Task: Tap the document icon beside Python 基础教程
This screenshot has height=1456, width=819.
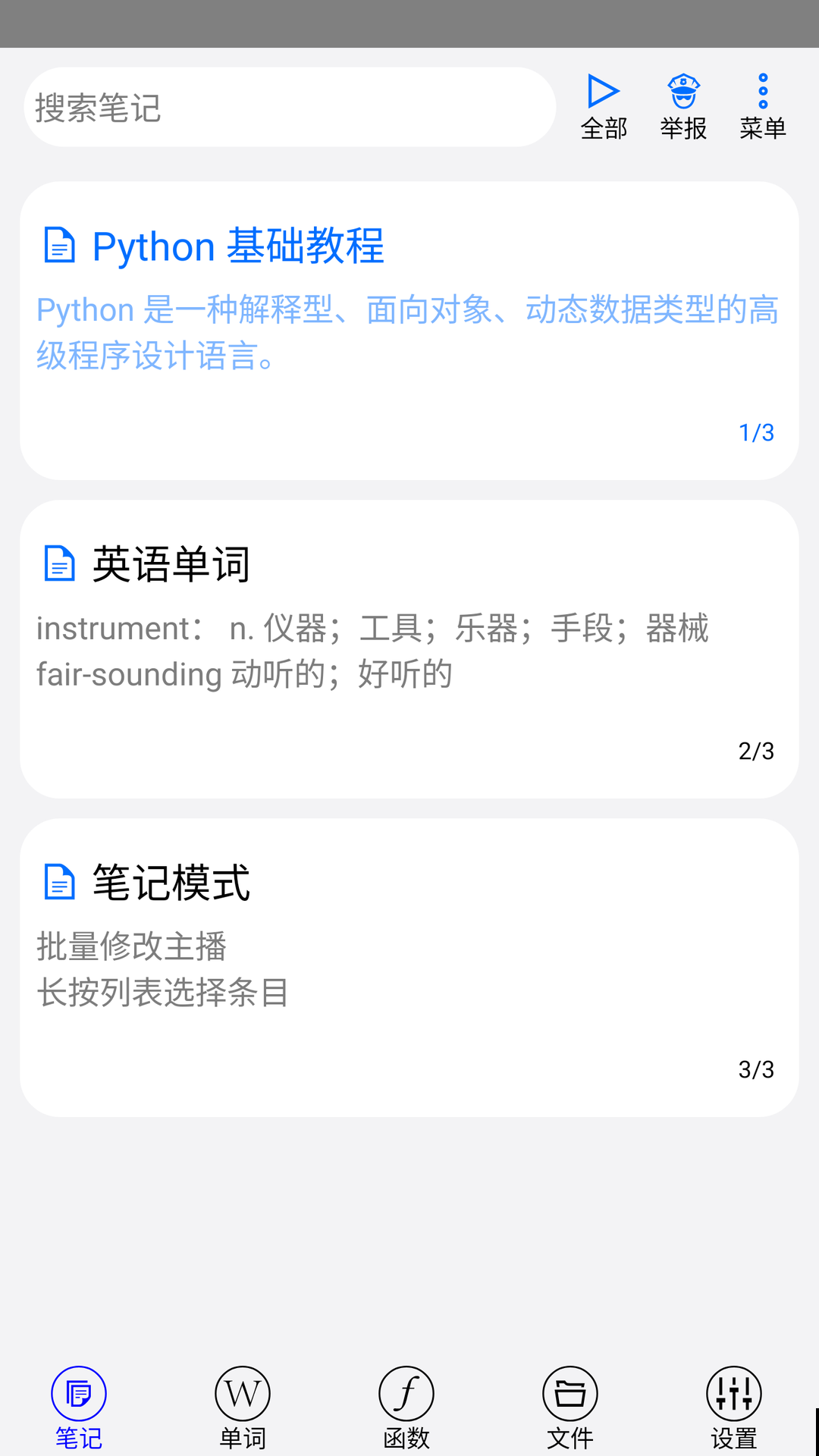Action: [x=60, y=245]
